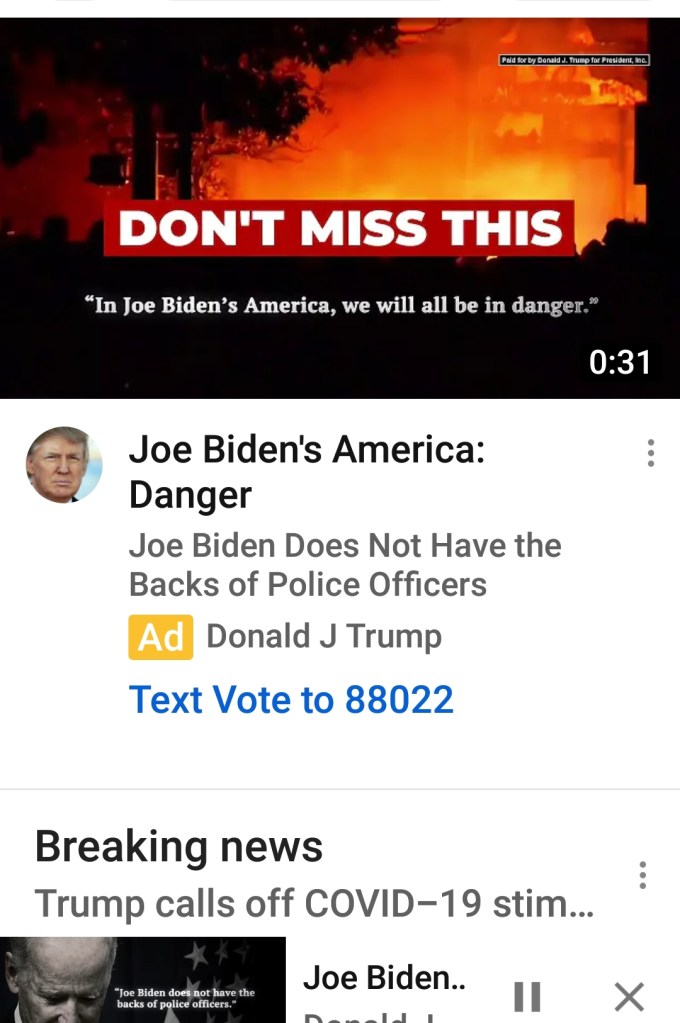Play the Joe Biden's America ad video

[340, 208]
